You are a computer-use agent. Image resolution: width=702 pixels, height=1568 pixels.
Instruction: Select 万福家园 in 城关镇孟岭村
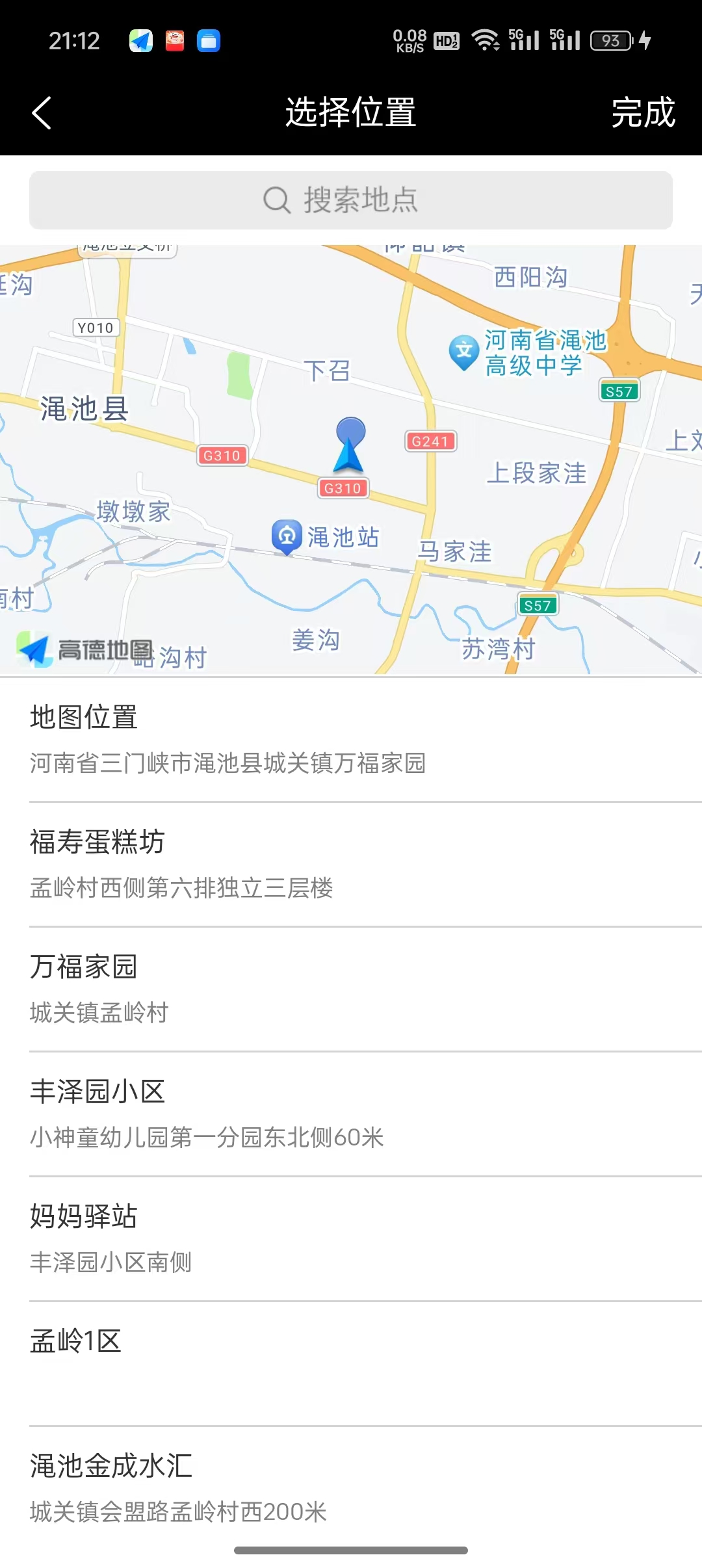point(351,989)
